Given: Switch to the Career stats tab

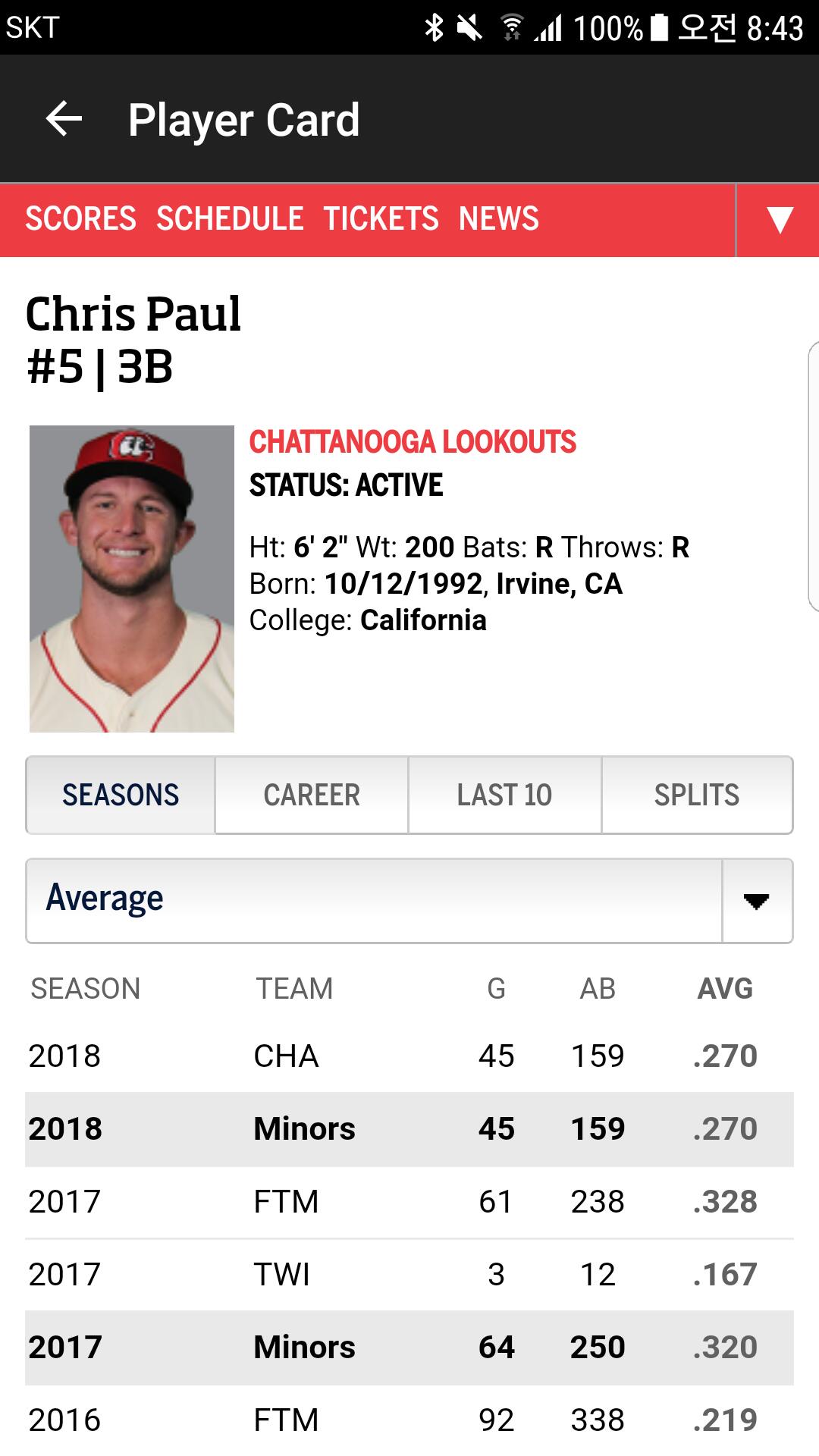Looking at the screenshot, I should click(312, 795).
